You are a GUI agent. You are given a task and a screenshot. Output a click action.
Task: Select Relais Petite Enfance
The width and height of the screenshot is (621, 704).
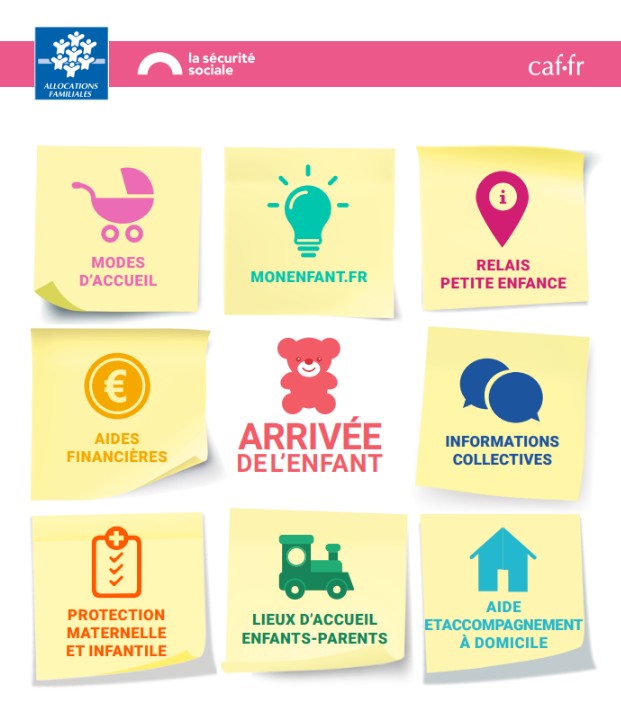click(503, 232)
